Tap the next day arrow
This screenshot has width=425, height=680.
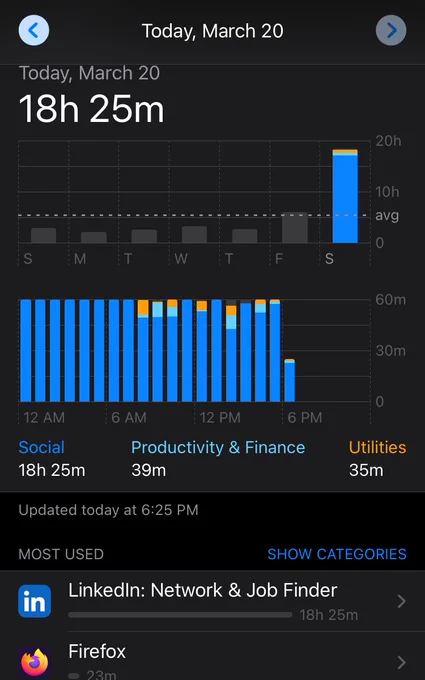(x=391, y=30)
